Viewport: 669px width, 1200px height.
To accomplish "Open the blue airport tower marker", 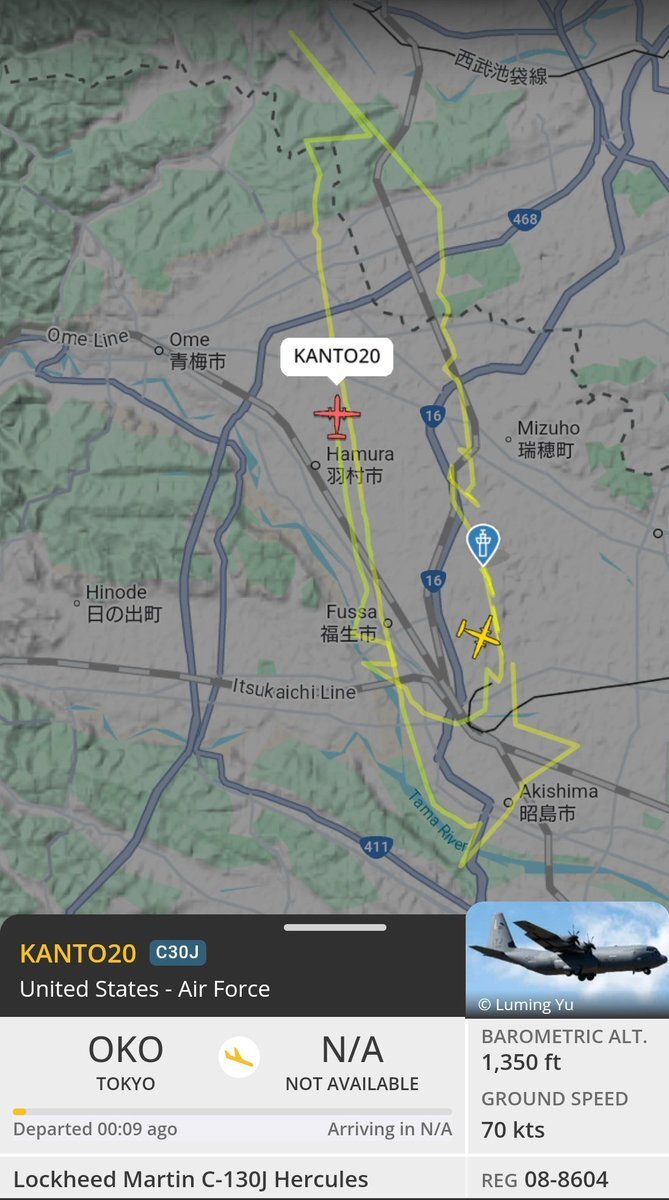I will (482, 543).
